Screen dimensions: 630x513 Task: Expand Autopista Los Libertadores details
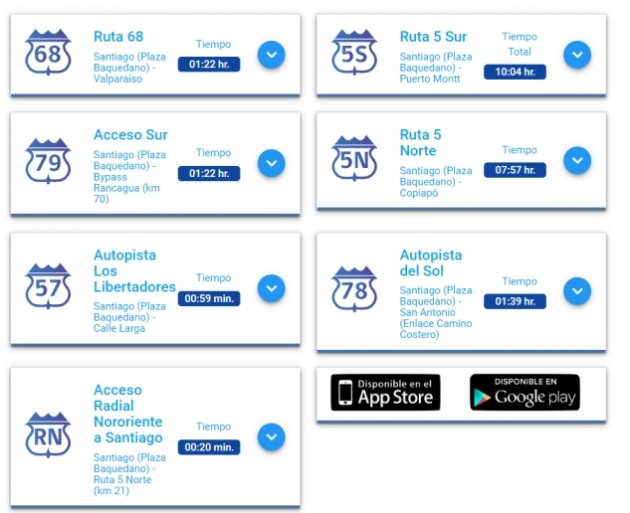click(x=271, y=288)
